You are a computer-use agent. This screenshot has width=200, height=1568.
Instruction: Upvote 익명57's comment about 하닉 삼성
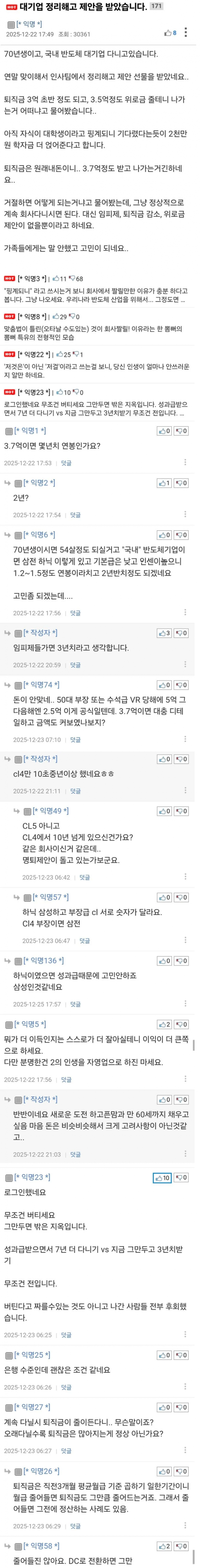[x=164, y=897]
